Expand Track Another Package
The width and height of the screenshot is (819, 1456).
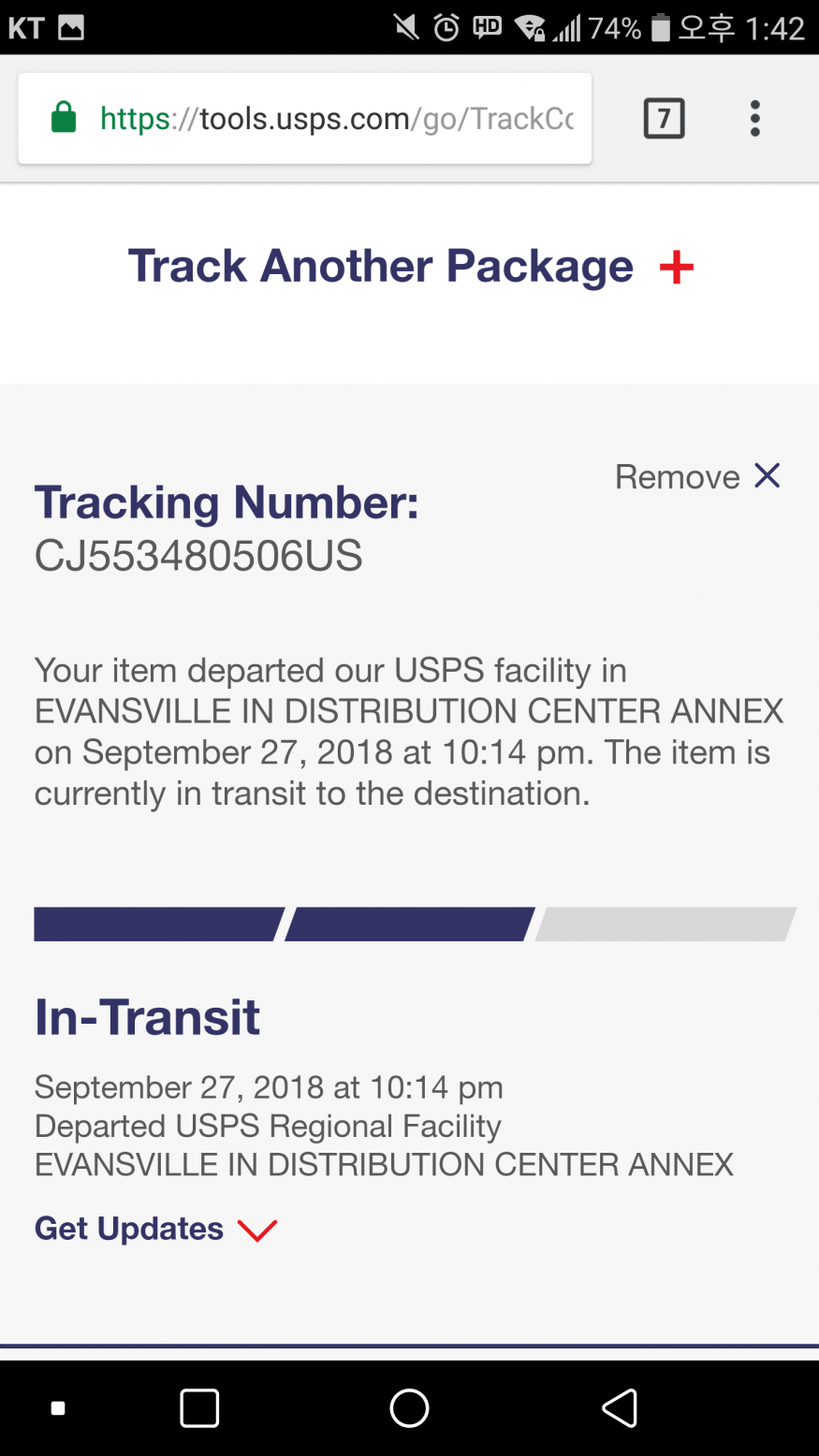click(x=410, y=267)
